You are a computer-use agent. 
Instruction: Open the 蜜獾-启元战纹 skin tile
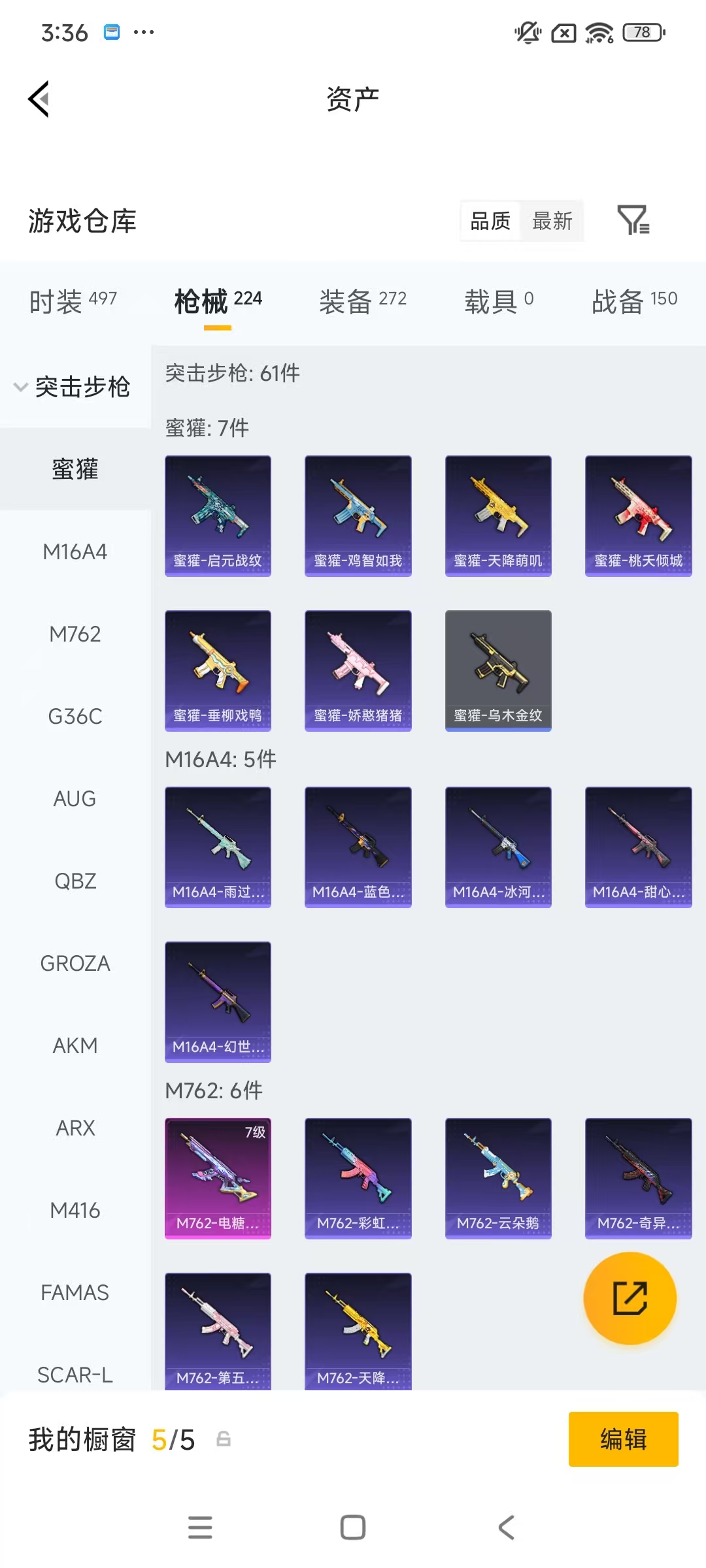(x=218, y=515)
